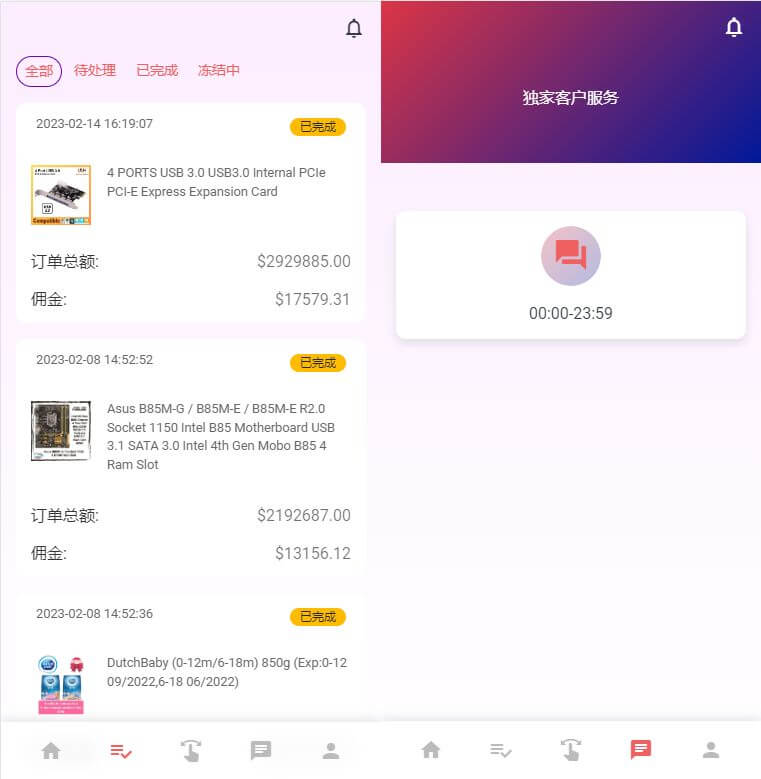Open notifications bell above the order tabs
761x779 pixels.
click(354, 29)
